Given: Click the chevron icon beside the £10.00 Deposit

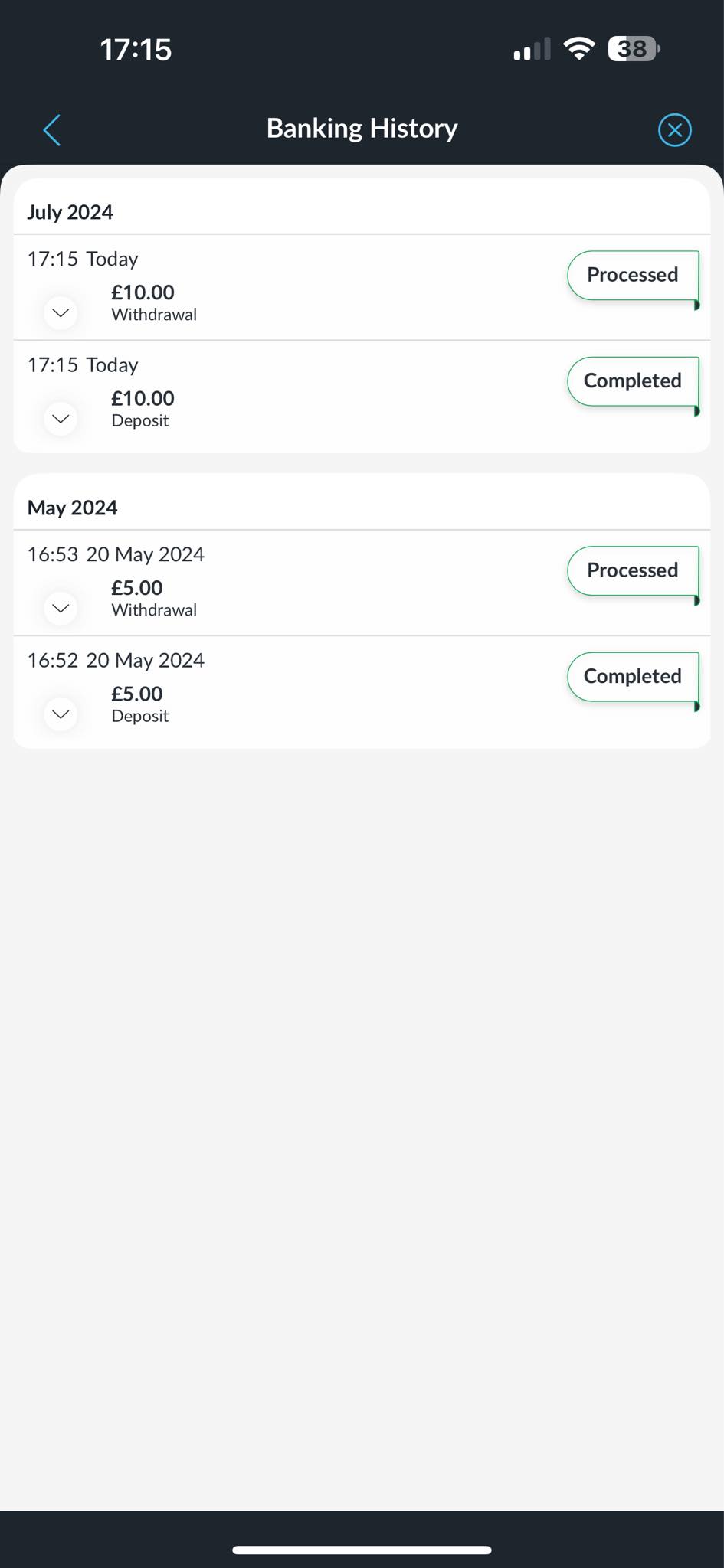Looking at the screenshot, I should (60, 418).
